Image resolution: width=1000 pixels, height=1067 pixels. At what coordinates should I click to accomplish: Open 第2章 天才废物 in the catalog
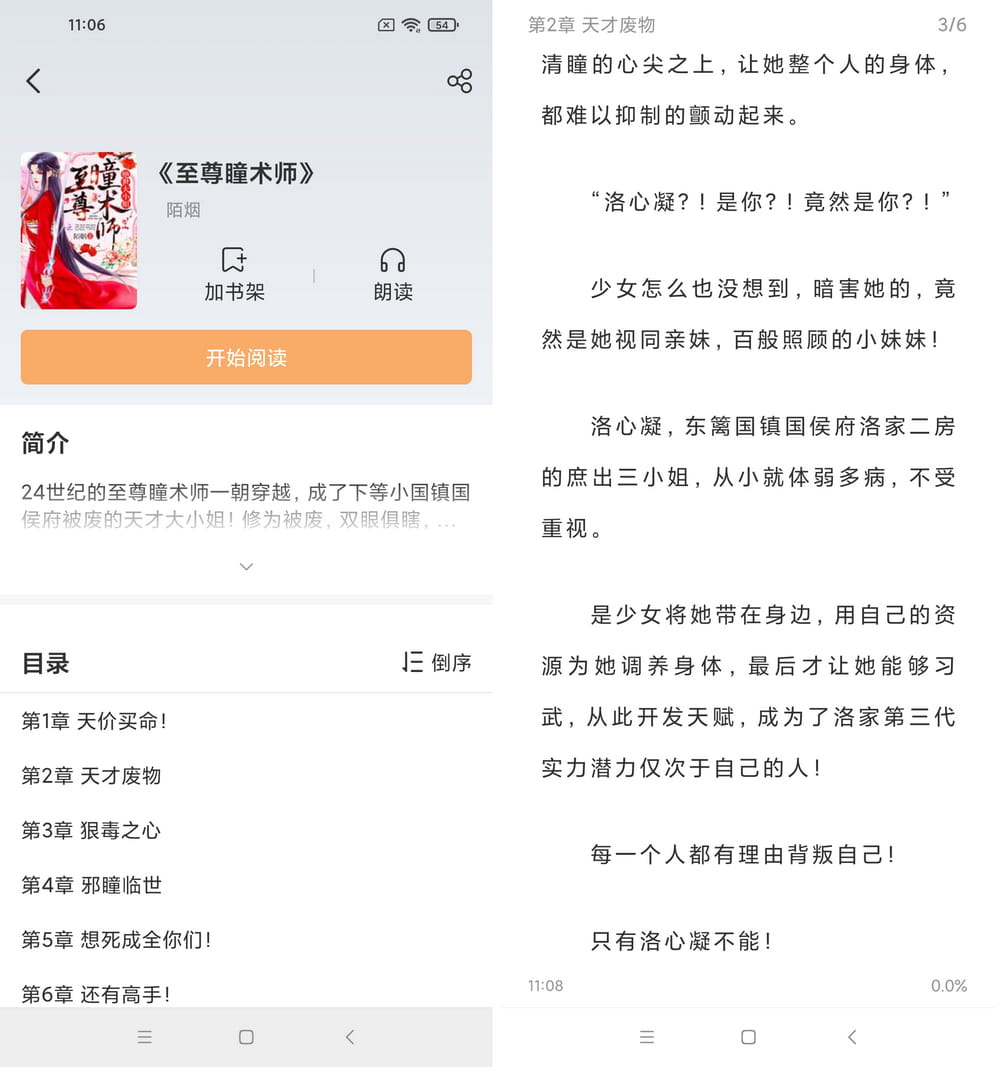(x=92, y=776)
